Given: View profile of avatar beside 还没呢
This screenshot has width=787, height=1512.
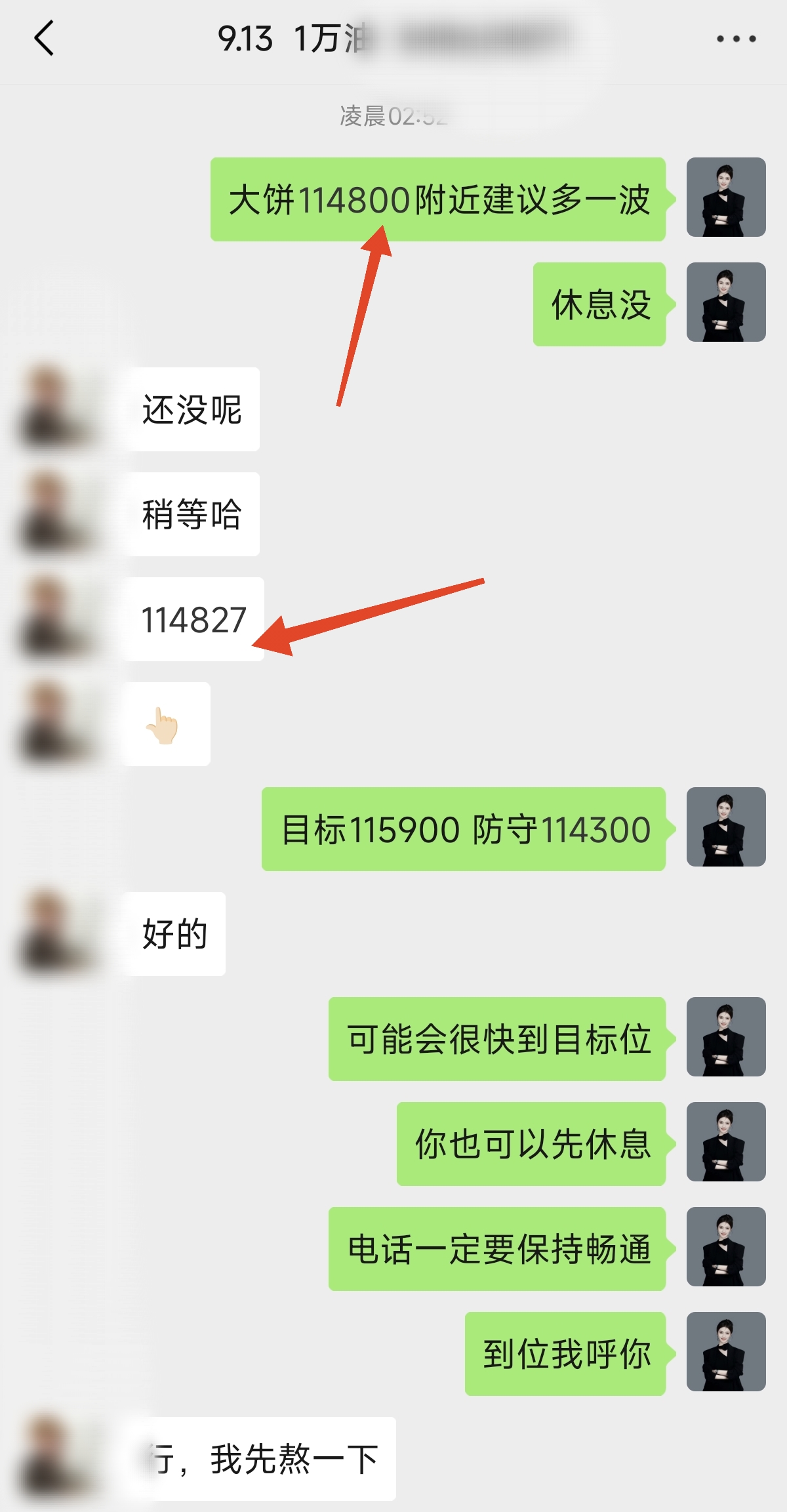Looking at the screenshot, I should [52, 408].
